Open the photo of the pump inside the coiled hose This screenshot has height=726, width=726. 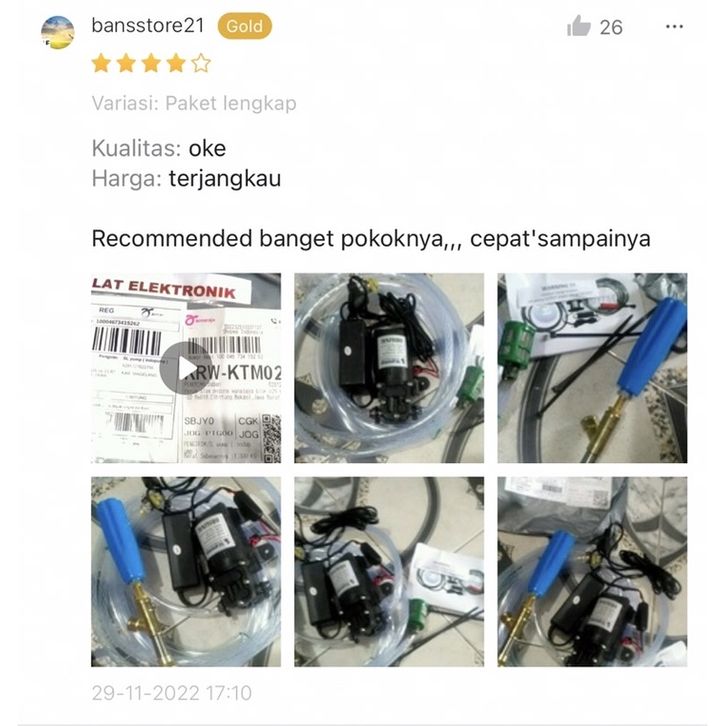pyautogui.click(x=389, y=368)
